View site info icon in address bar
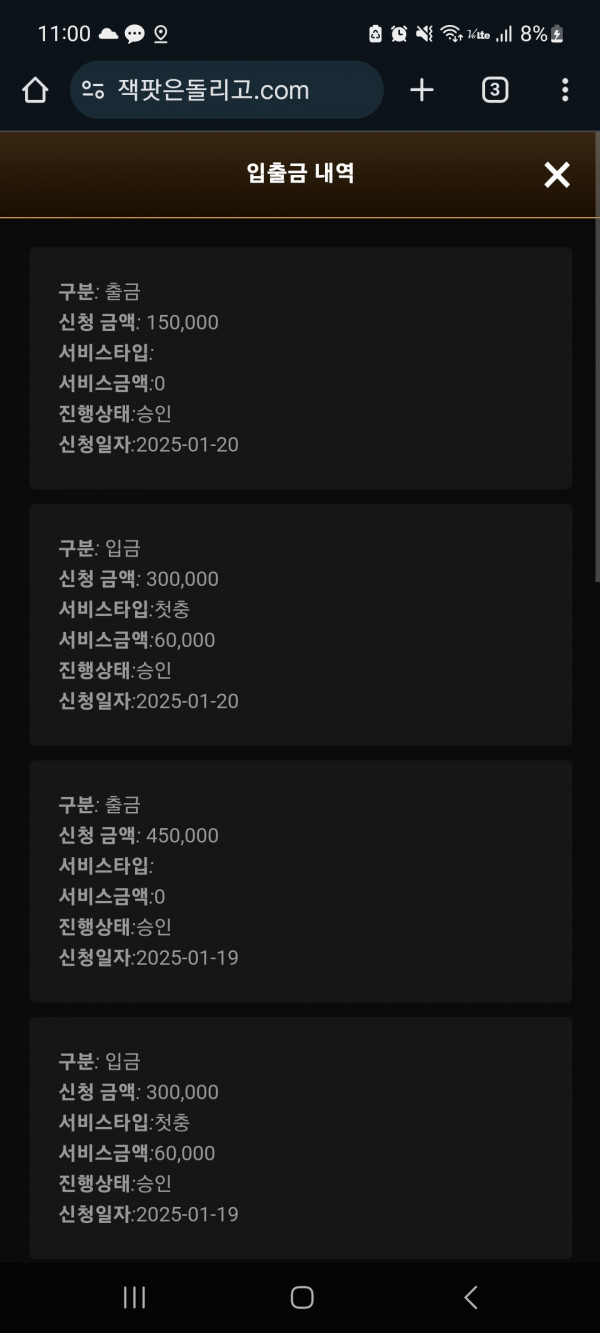 [93, 90]
